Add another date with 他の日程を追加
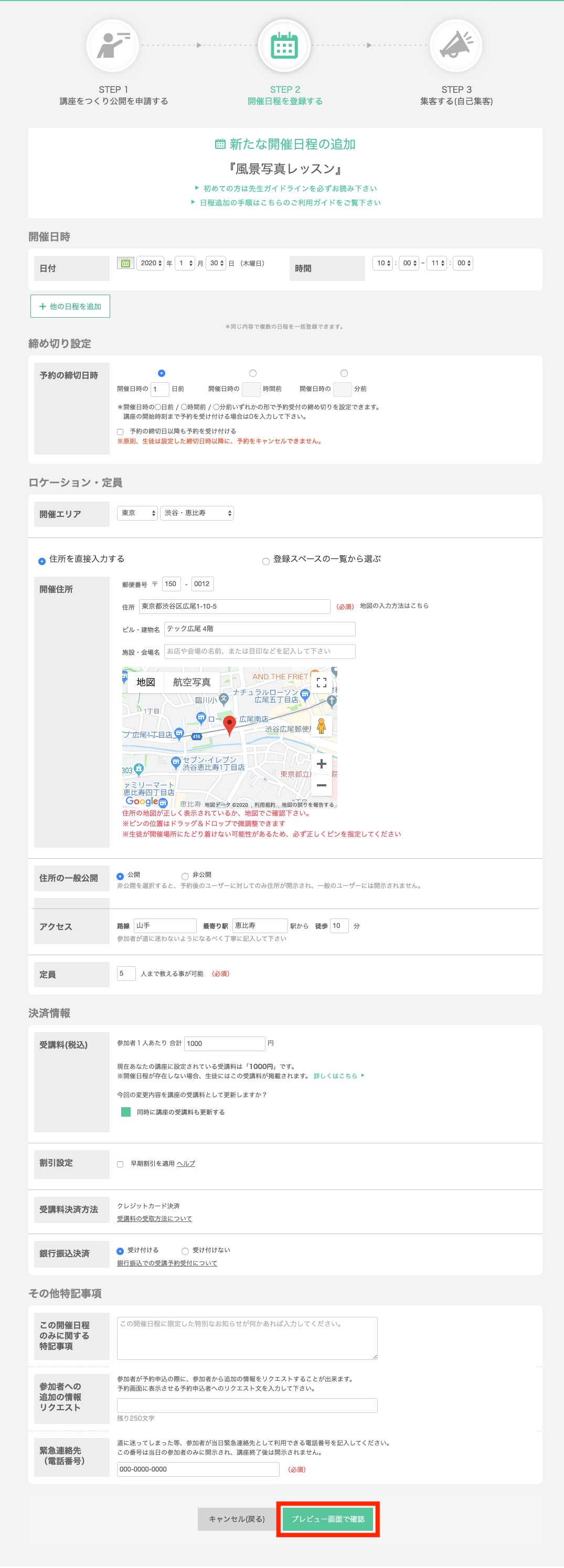This screenshot has width=564, height=1568. tap(70, 306)
